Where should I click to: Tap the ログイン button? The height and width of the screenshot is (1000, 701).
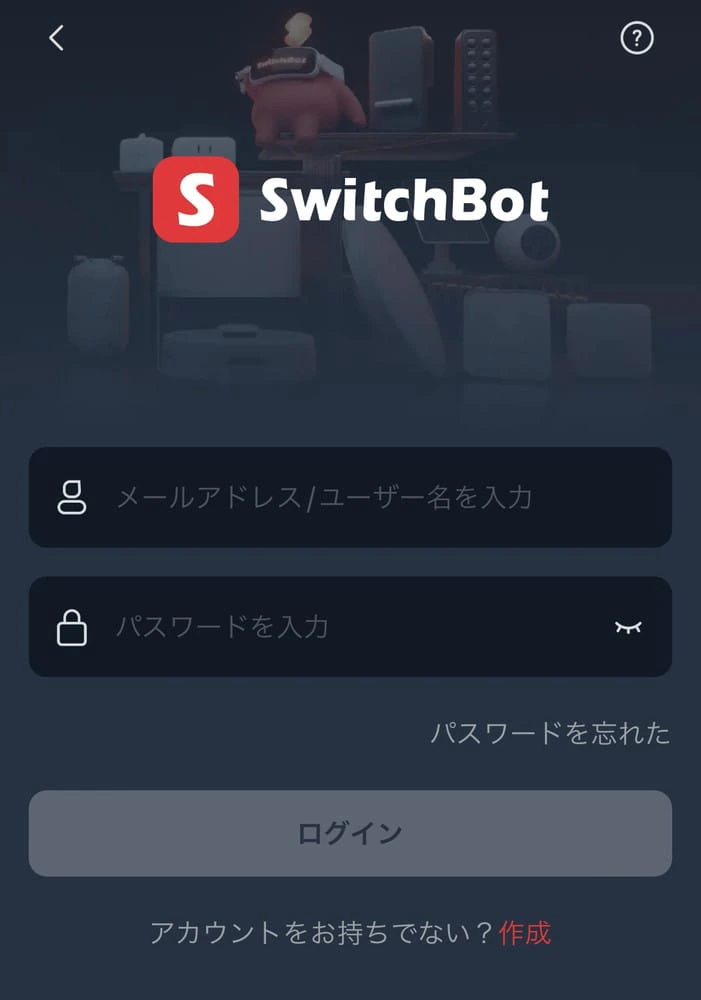(x=350, y=833)
